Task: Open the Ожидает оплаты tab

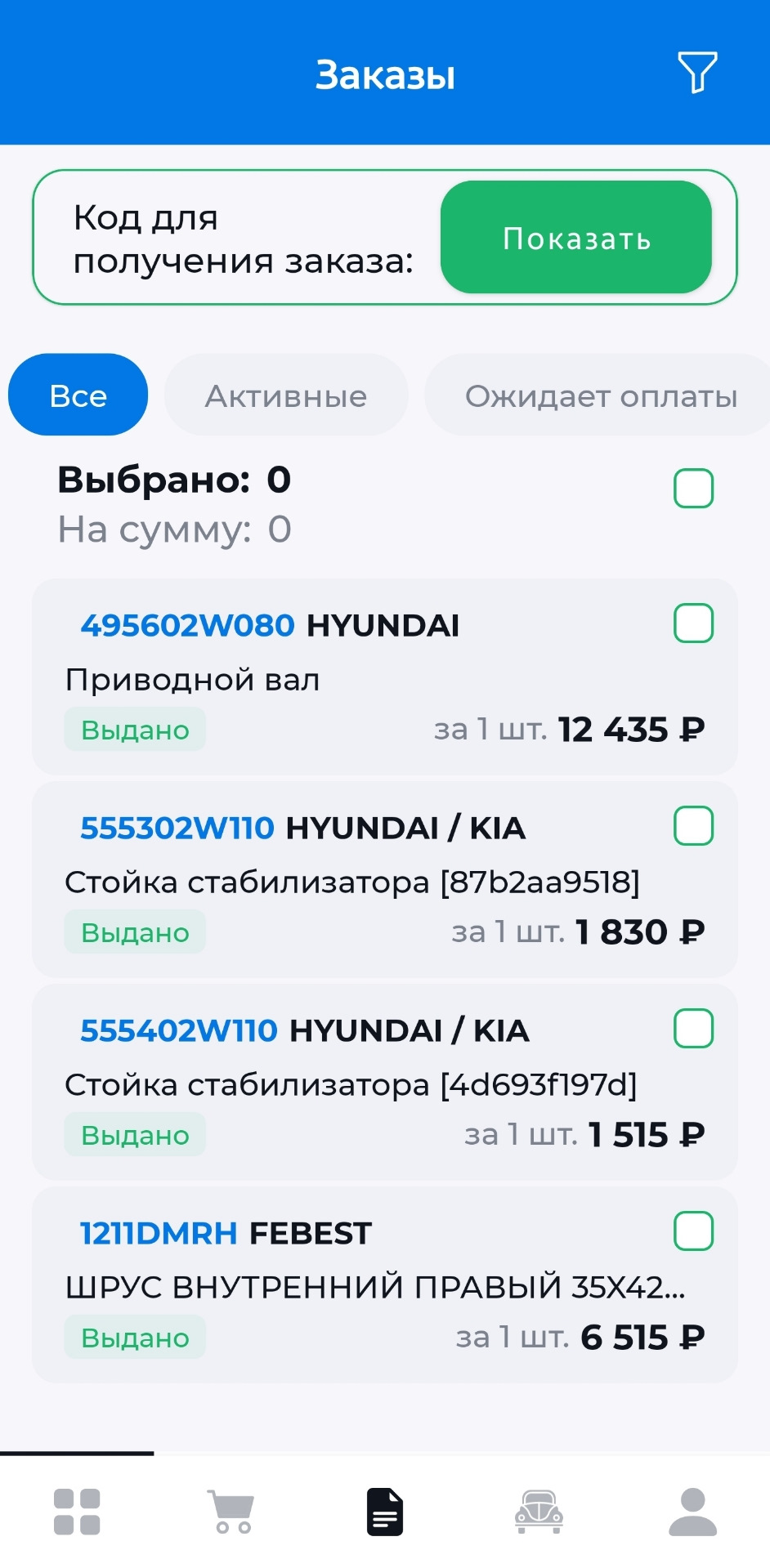Action: pyautogui.click(x=601, y=395)
